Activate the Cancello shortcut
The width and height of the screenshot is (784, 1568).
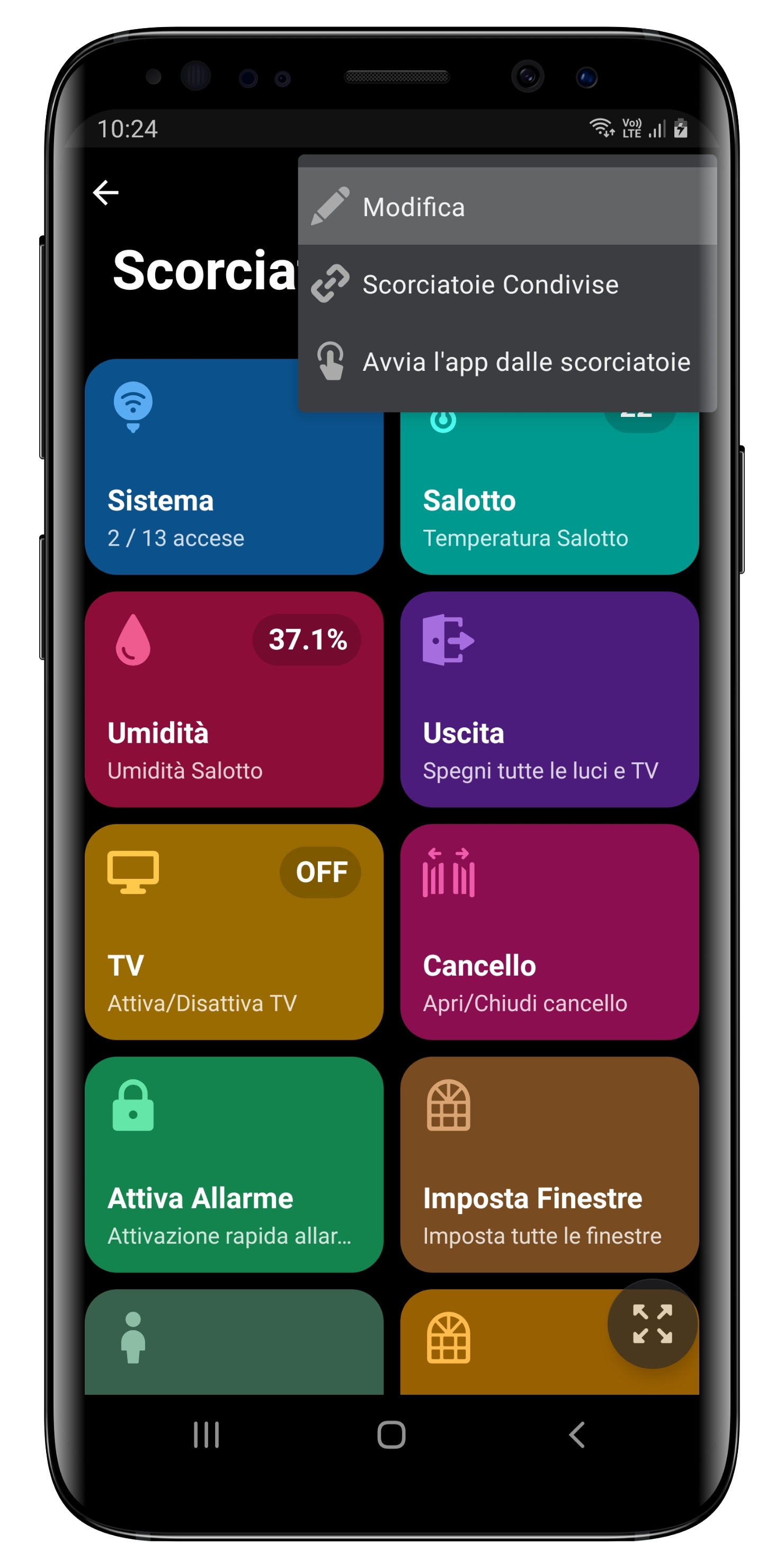click(x=549, y=931)
